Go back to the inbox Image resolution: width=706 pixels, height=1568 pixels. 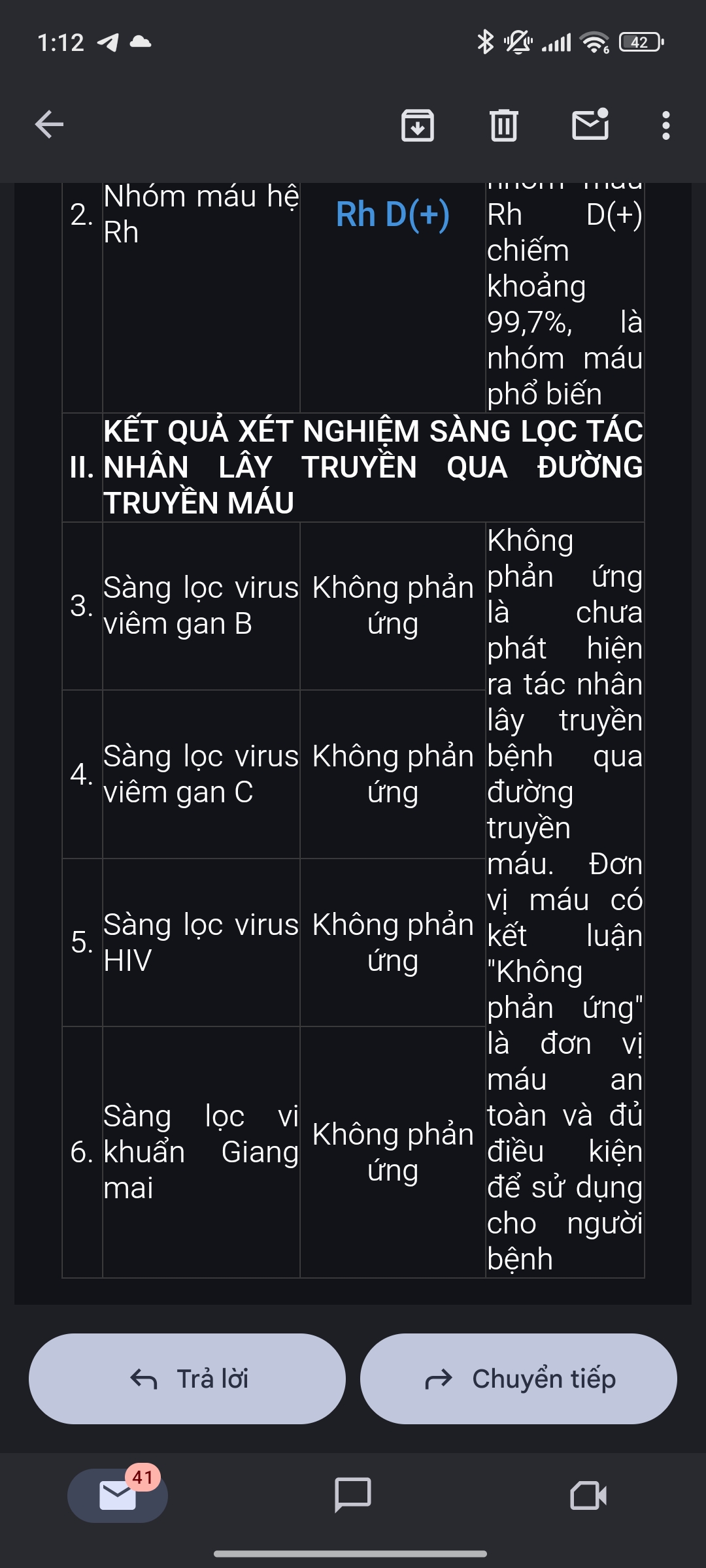49,124
